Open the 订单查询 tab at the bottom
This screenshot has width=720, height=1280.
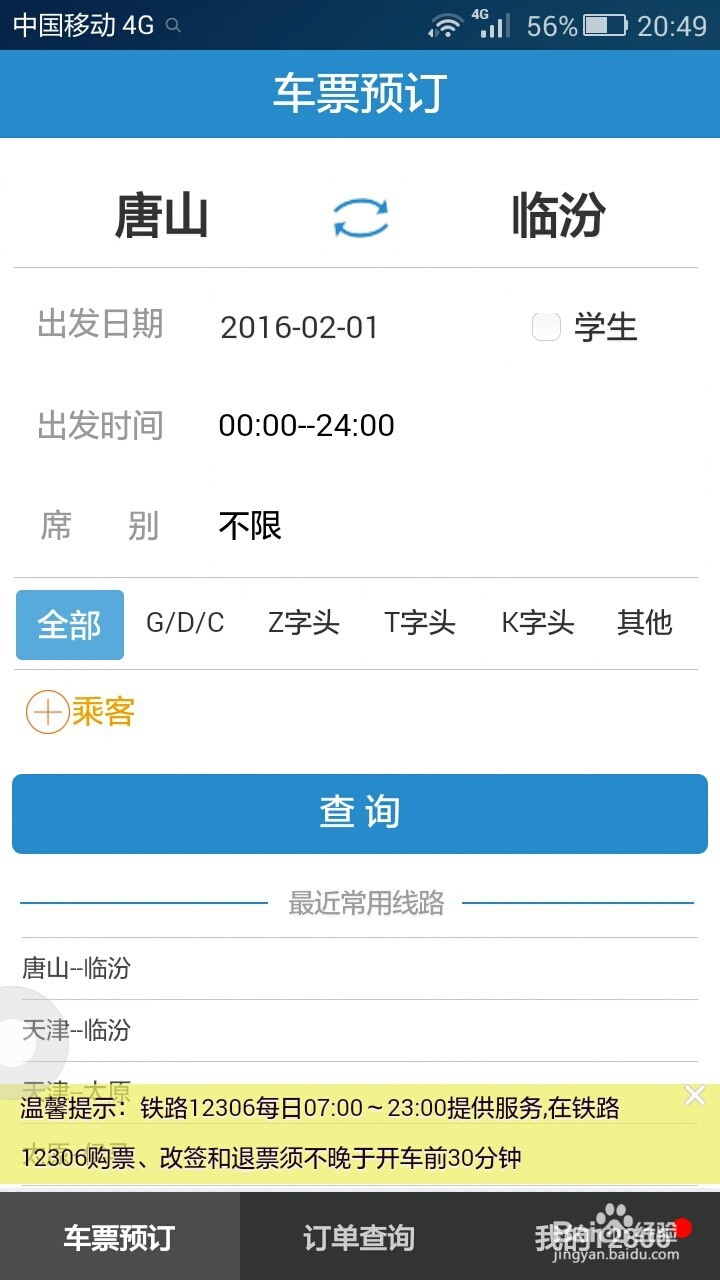click(x=360, y=1236)
